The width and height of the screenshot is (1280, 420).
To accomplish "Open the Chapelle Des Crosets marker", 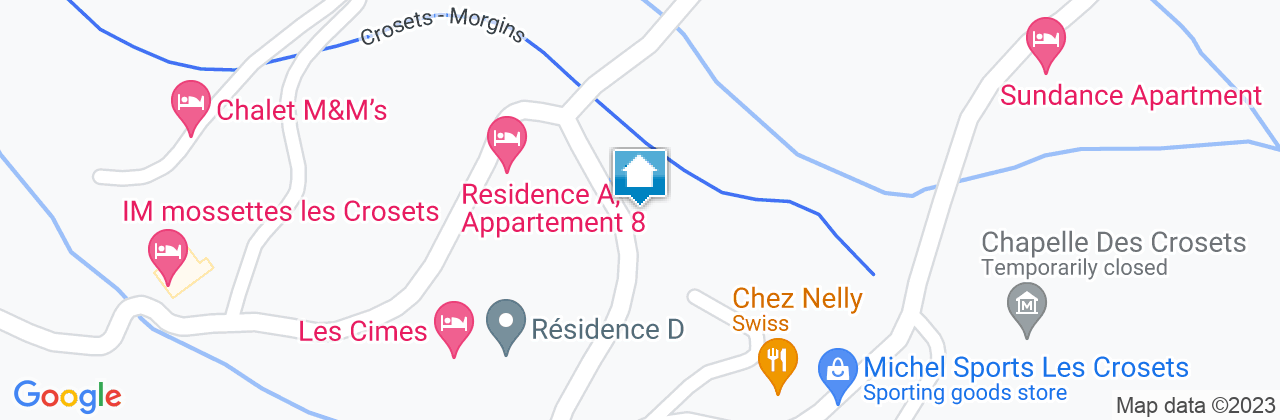I will click(1027, 299).
